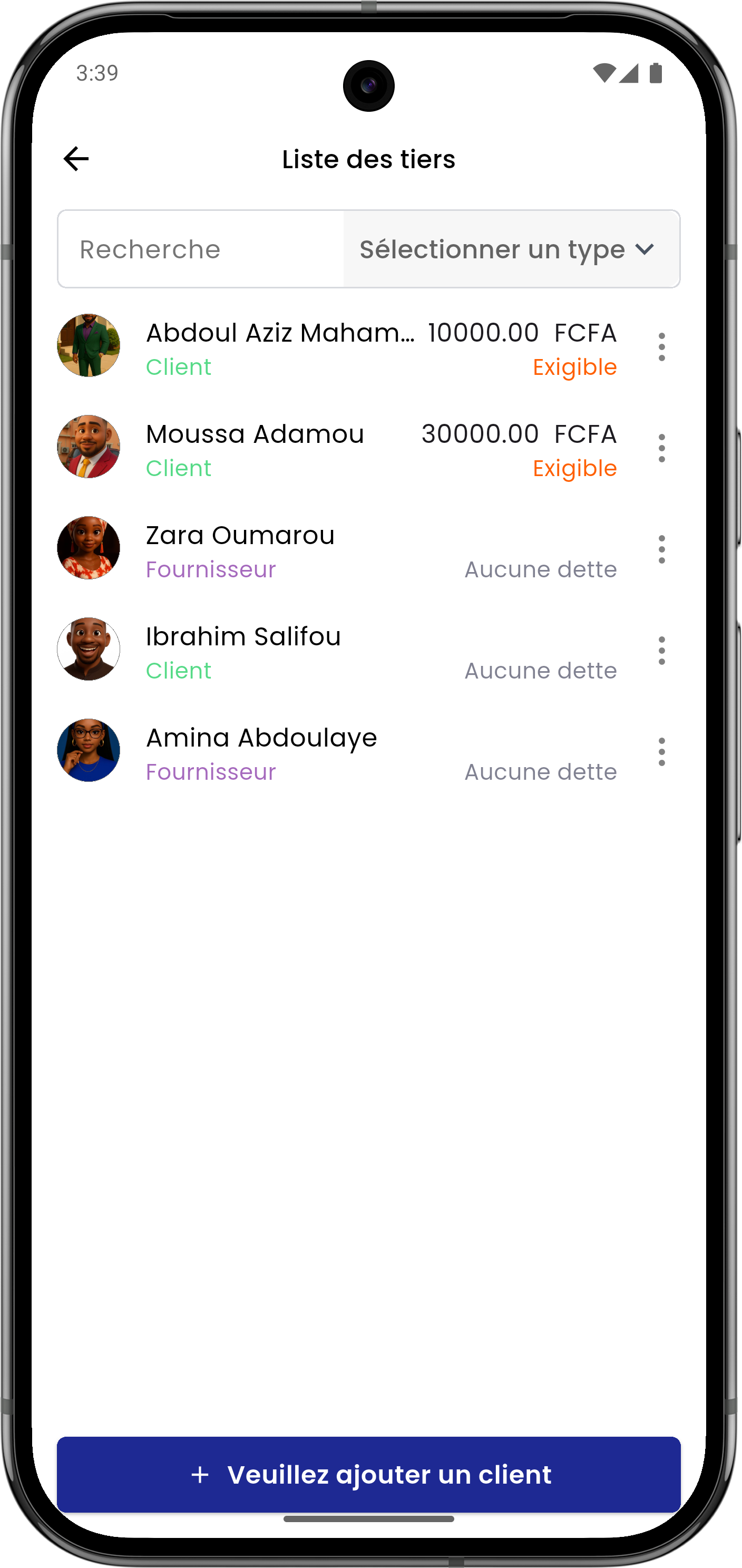
Task: Open options menu for Ibrahim Salifou
Action: click(662, 650)
